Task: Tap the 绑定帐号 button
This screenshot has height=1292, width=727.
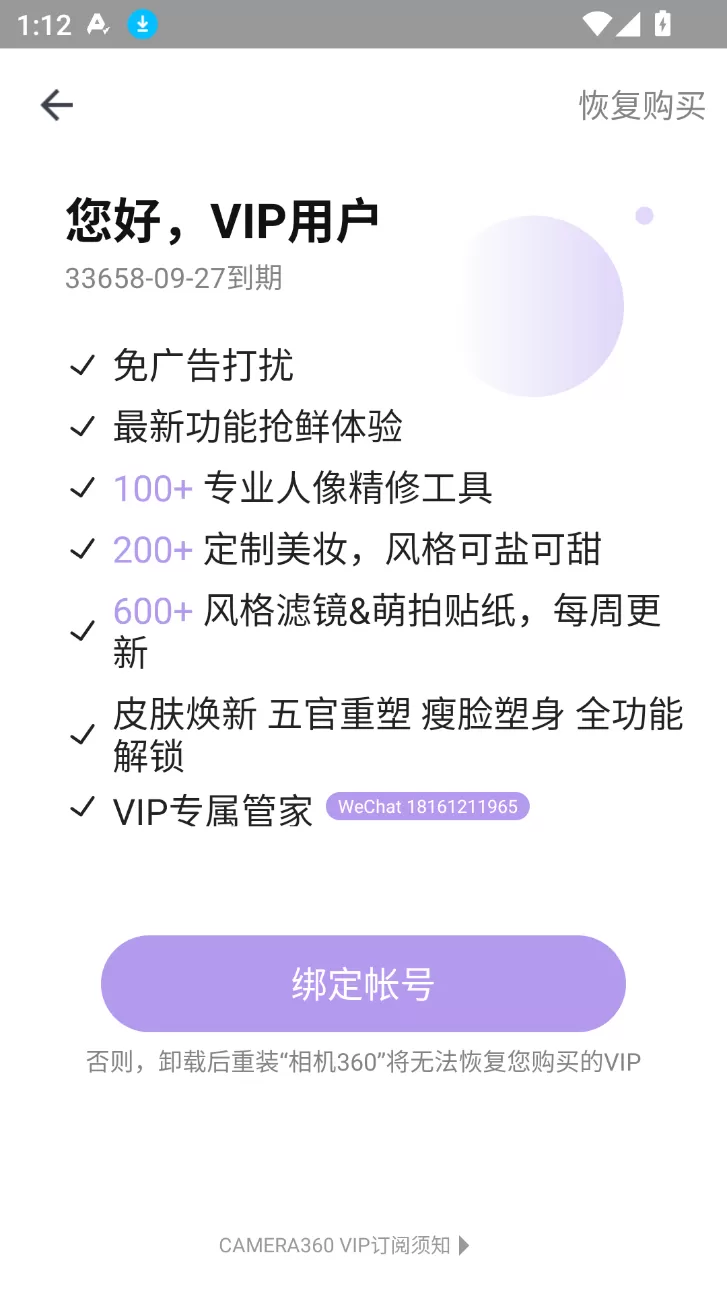Action: [363, 984]
